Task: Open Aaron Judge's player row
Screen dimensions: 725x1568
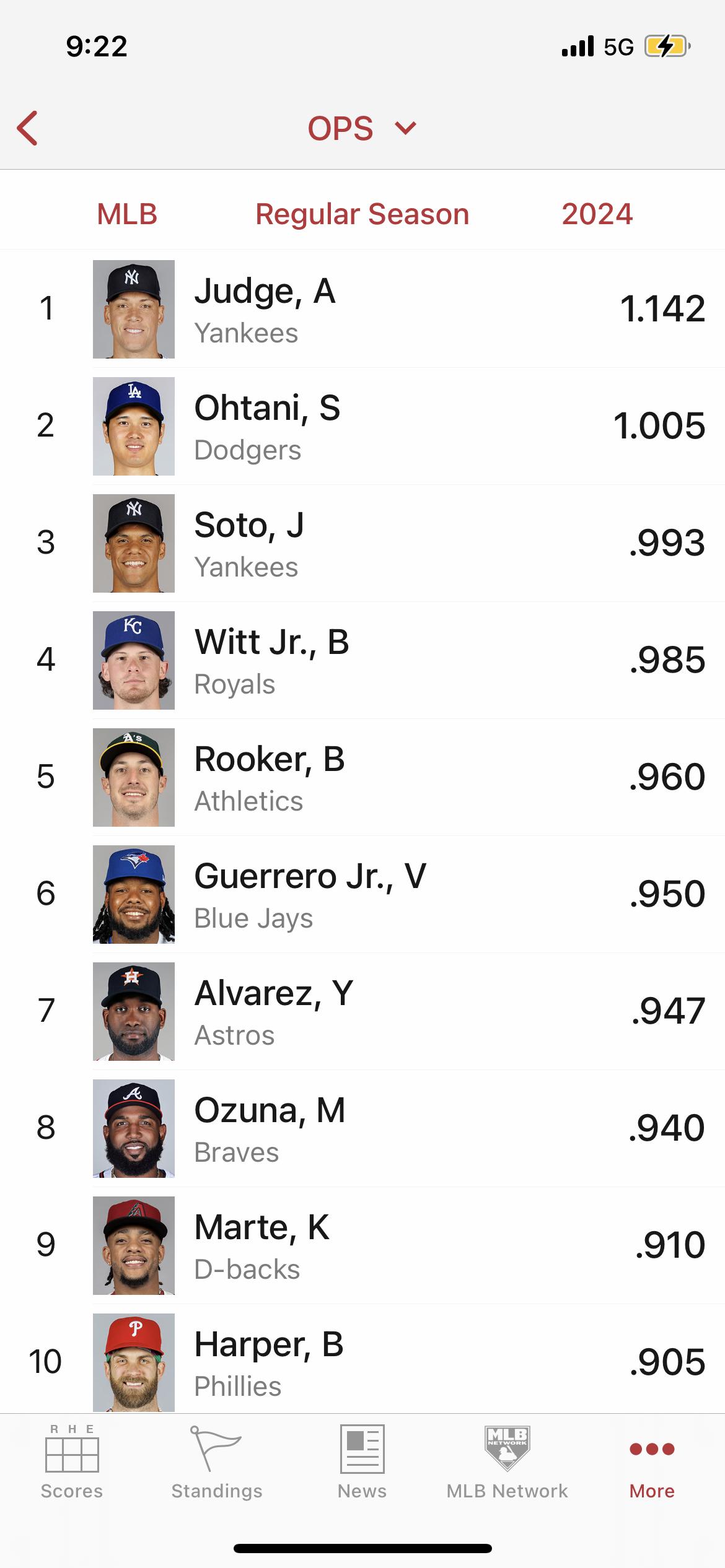Action: coord(362,309)
